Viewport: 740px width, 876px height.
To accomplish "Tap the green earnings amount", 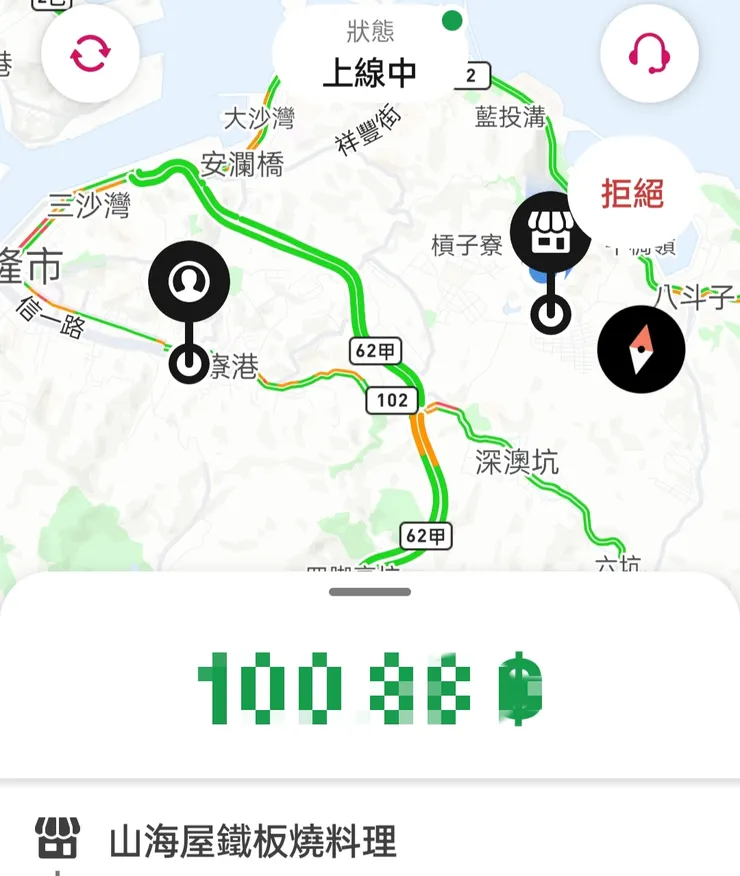I will 340,686.
